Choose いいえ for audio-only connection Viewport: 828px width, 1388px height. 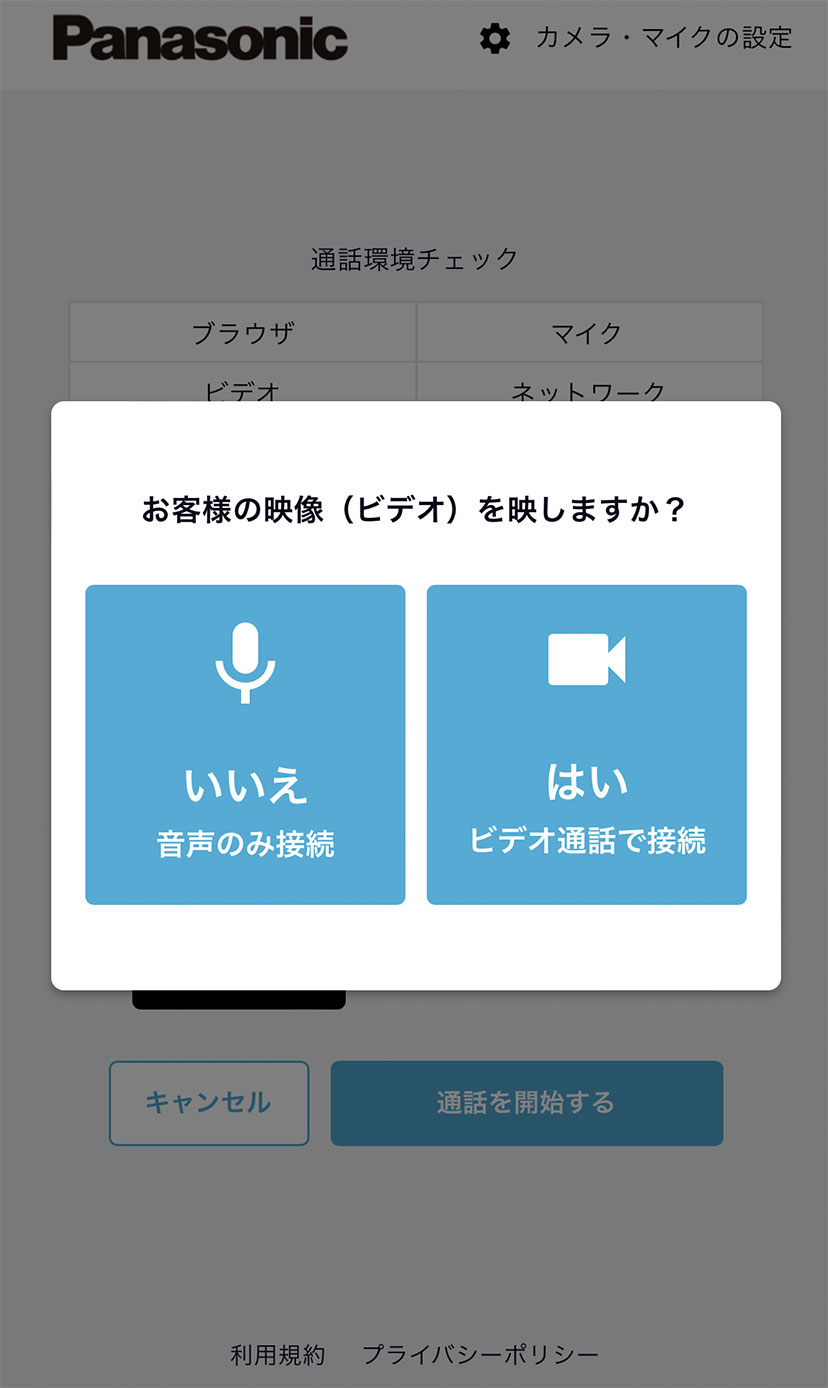[x=245, y=745]
